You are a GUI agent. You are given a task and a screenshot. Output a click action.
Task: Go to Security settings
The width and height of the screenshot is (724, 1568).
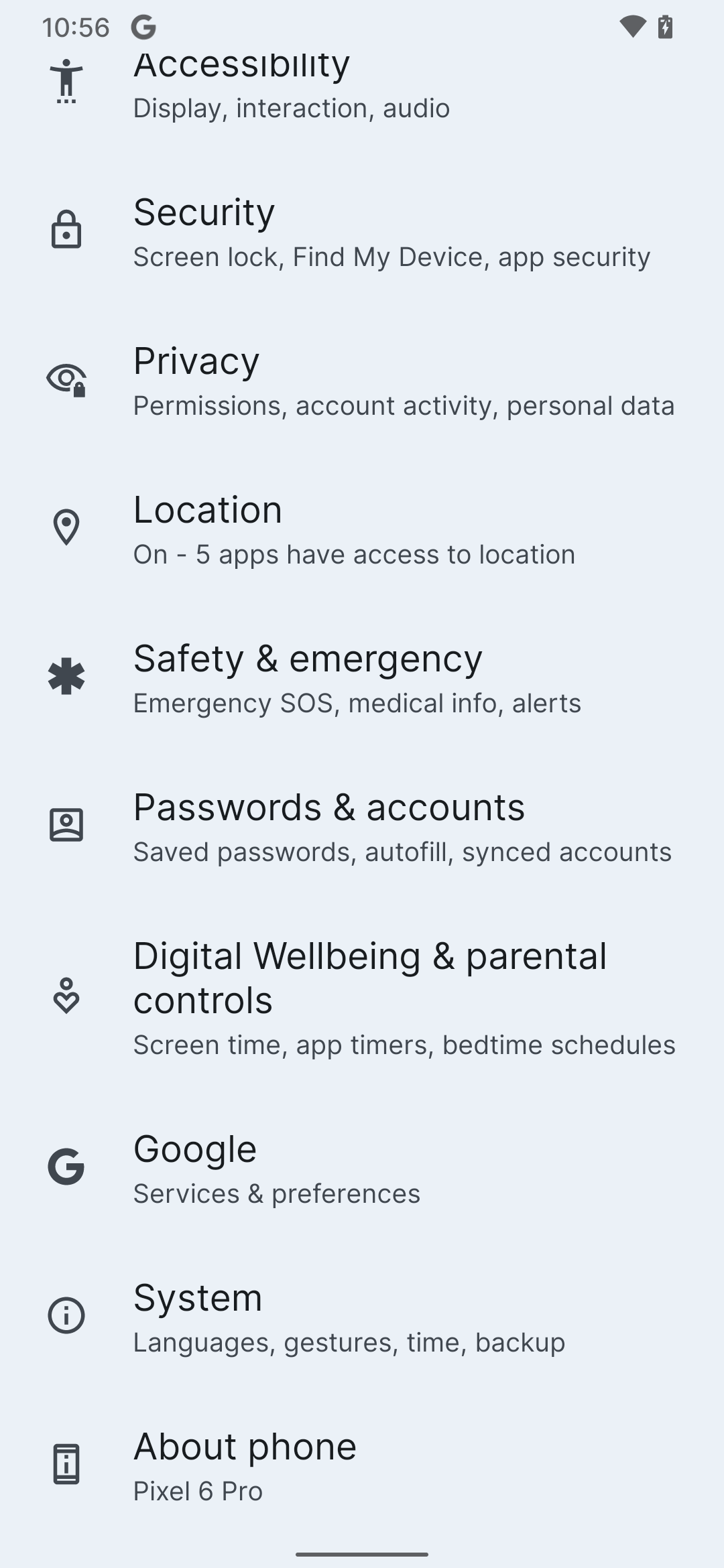tap(362, 232)
